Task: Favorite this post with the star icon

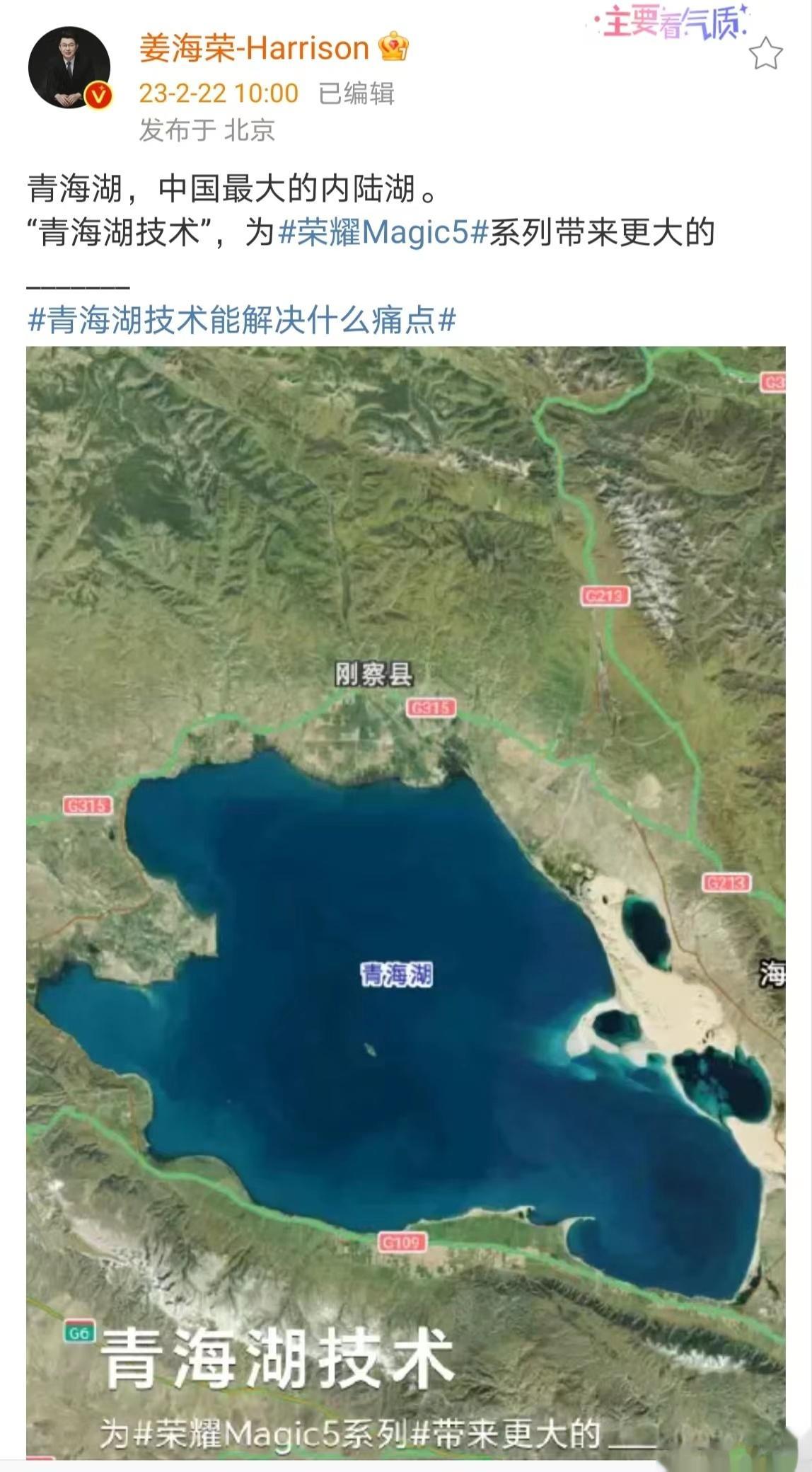Action: pyautogui.click(x=765, y=54)
